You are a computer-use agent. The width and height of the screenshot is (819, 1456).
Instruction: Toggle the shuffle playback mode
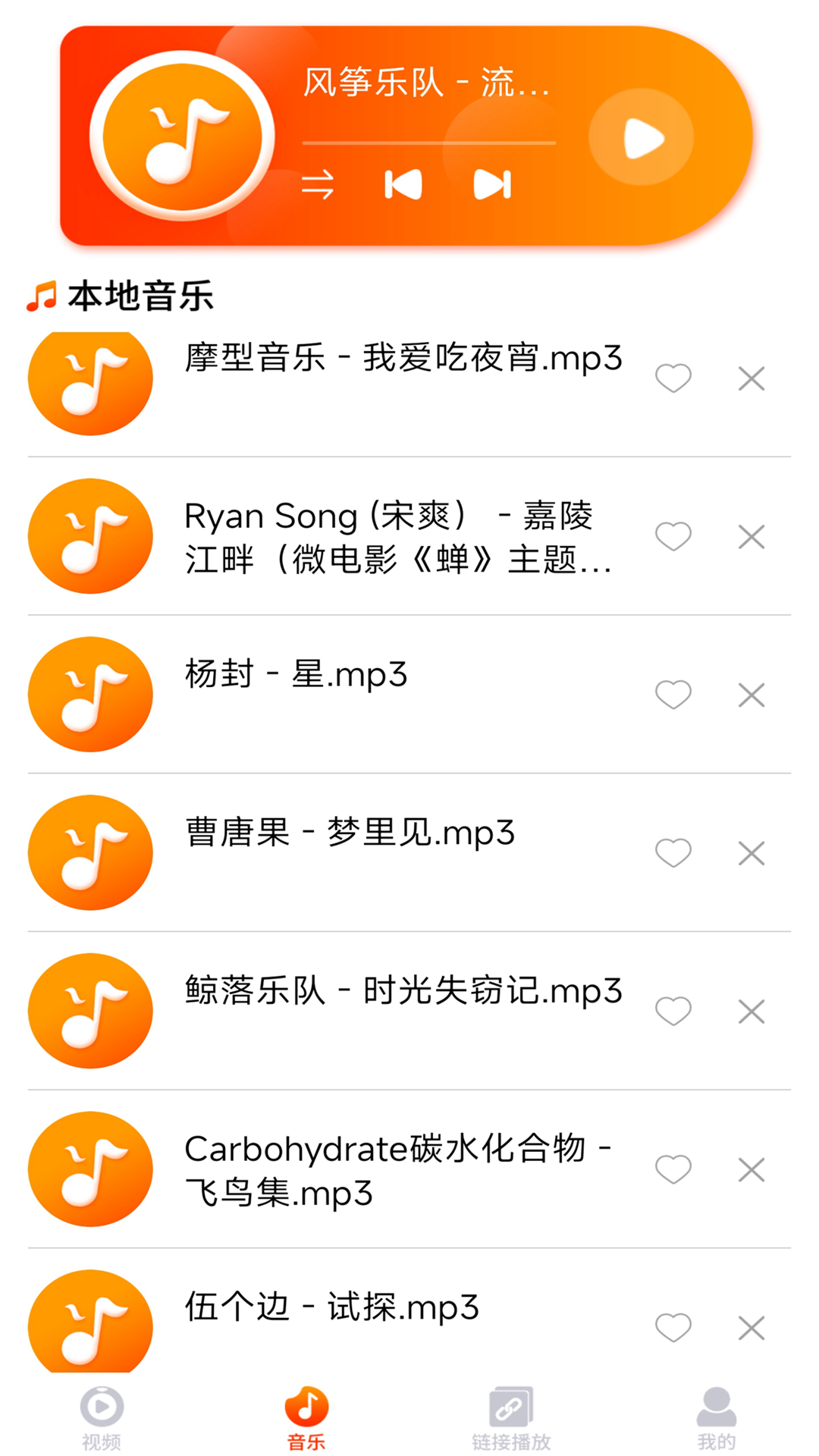tap(318, 184)
